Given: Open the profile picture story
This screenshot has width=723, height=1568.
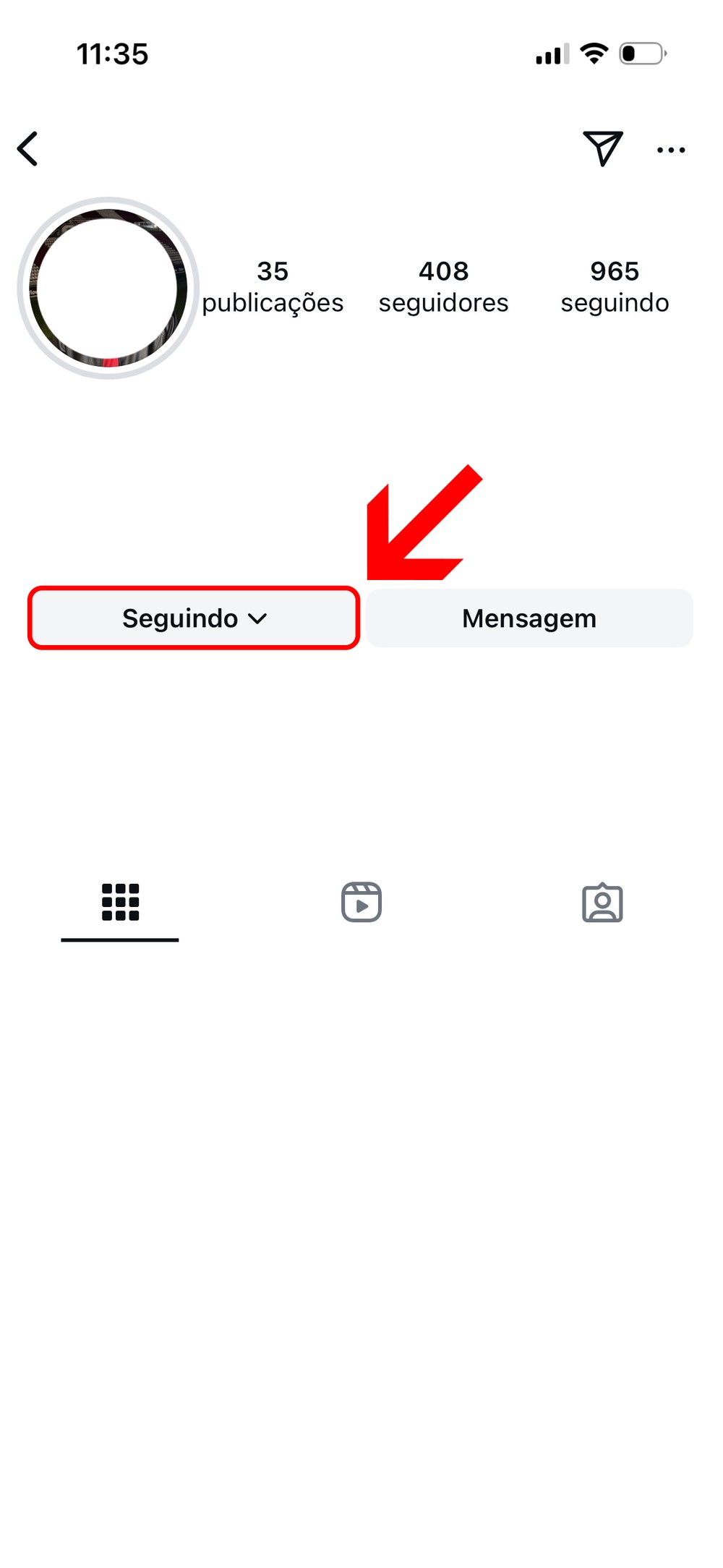Looking at the screenshot, I should click(x=108, y=288).
